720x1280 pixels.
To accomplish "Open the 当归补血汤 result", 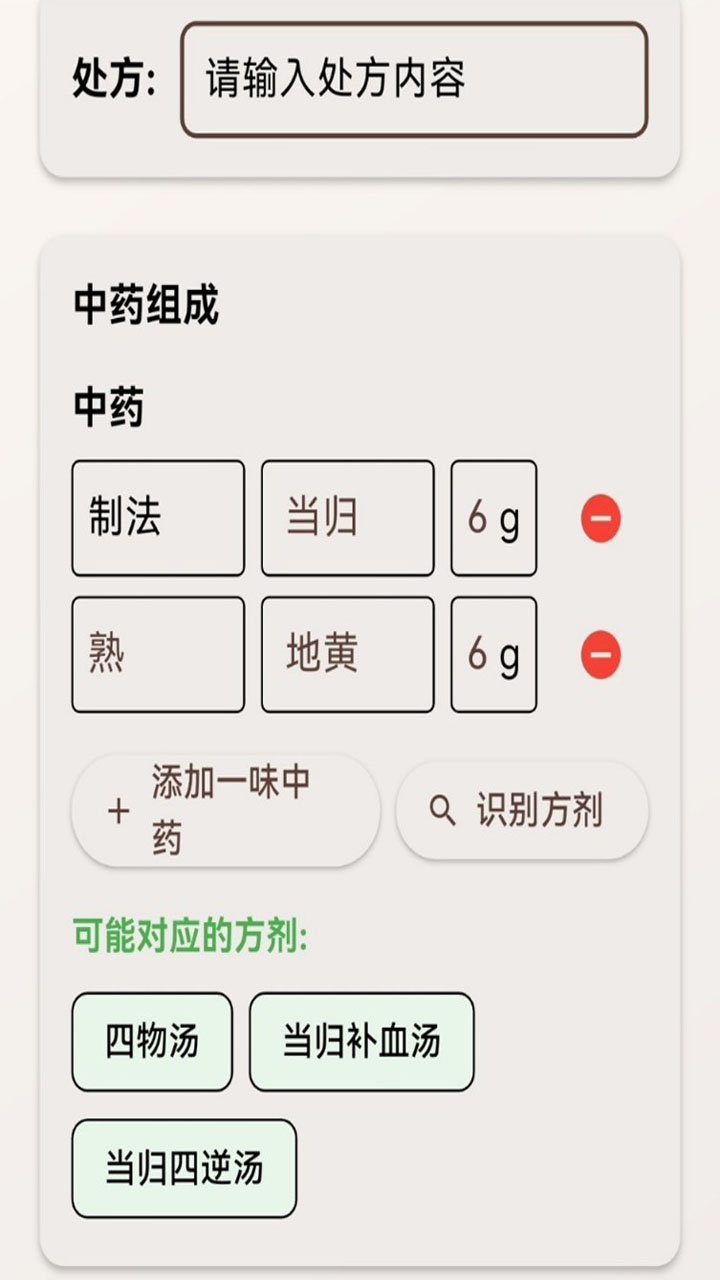I will 363,1040.
